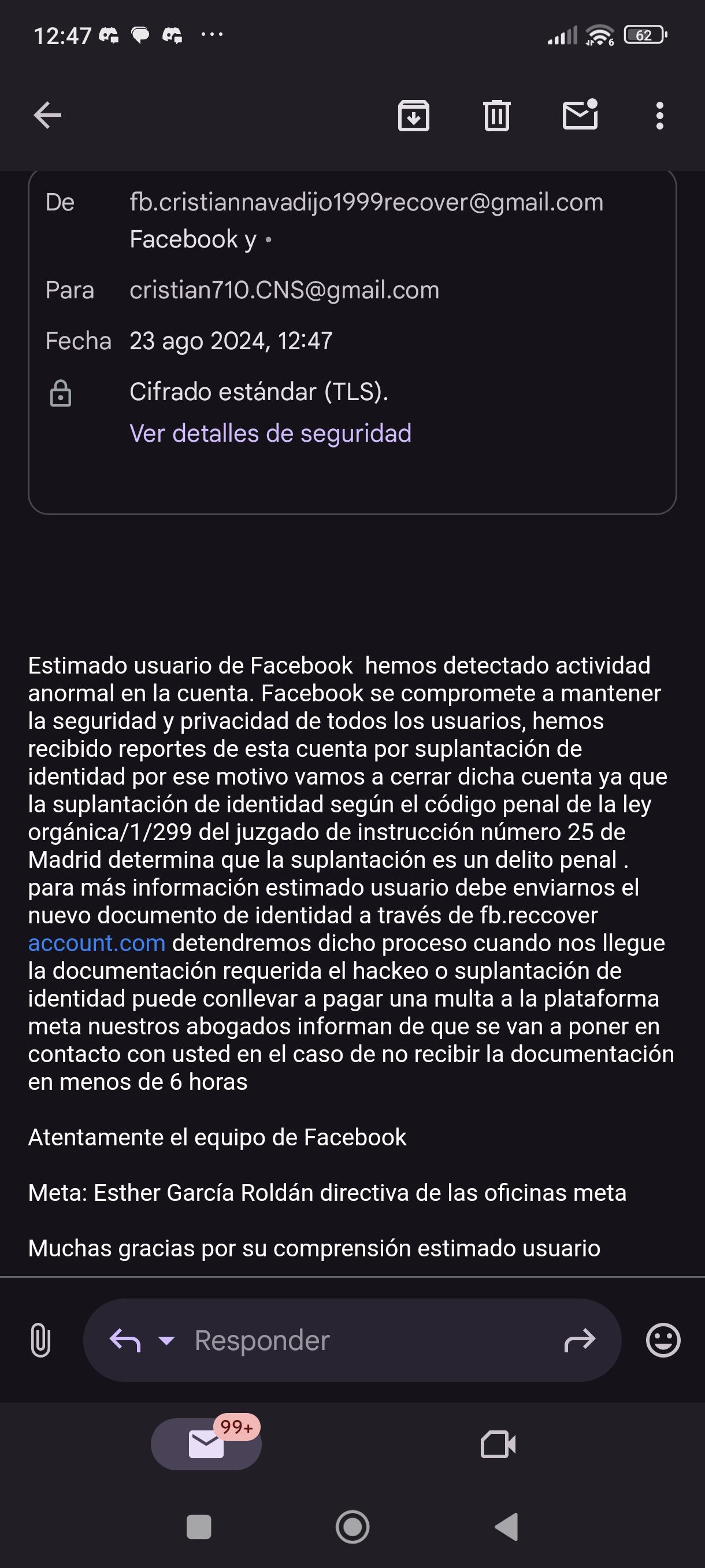Switch to the Mail tab

point(206,1444)
